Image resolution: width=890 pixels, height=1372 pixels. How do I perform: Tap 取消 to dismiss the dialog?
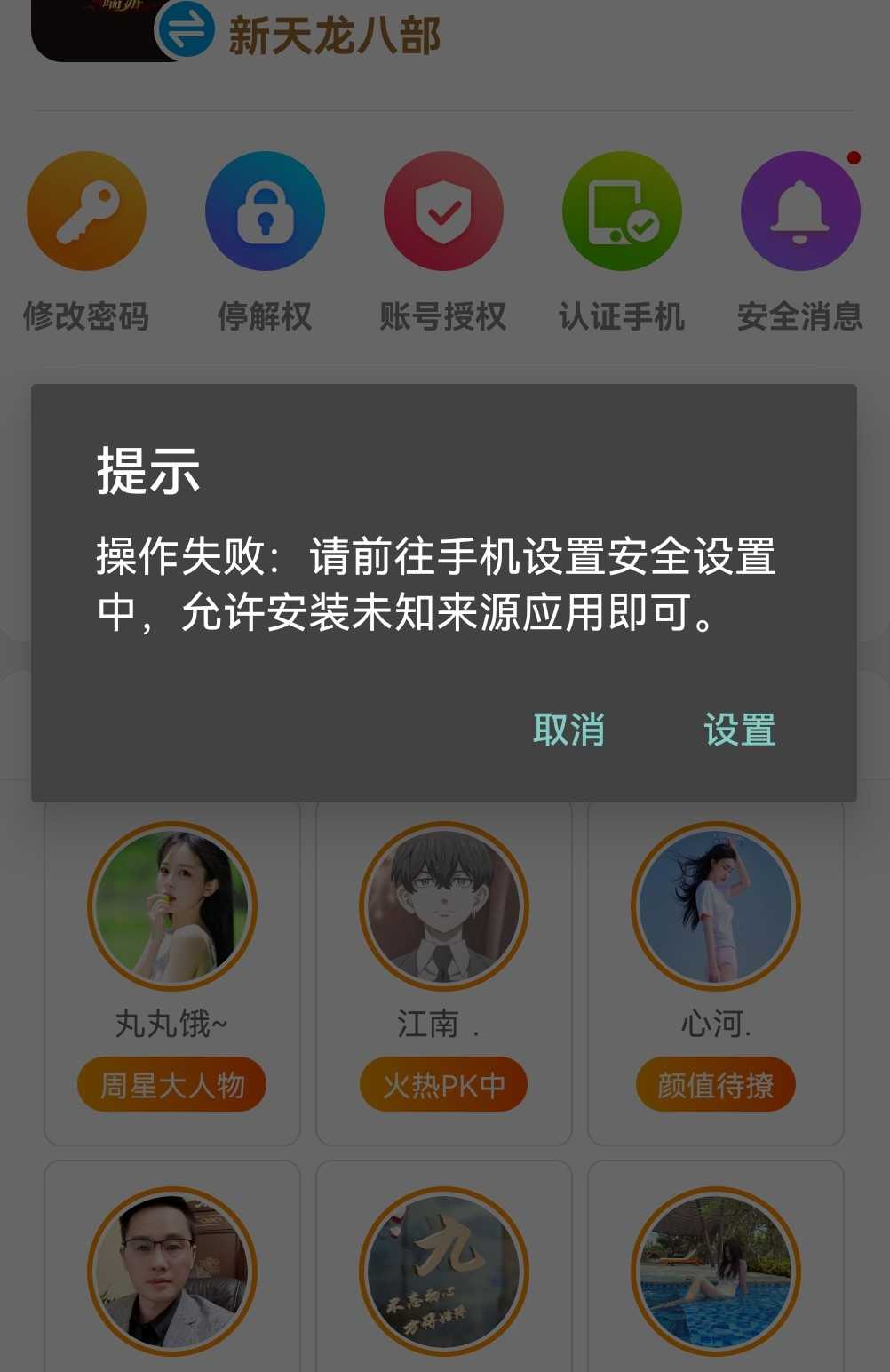(x=568, y=730)
